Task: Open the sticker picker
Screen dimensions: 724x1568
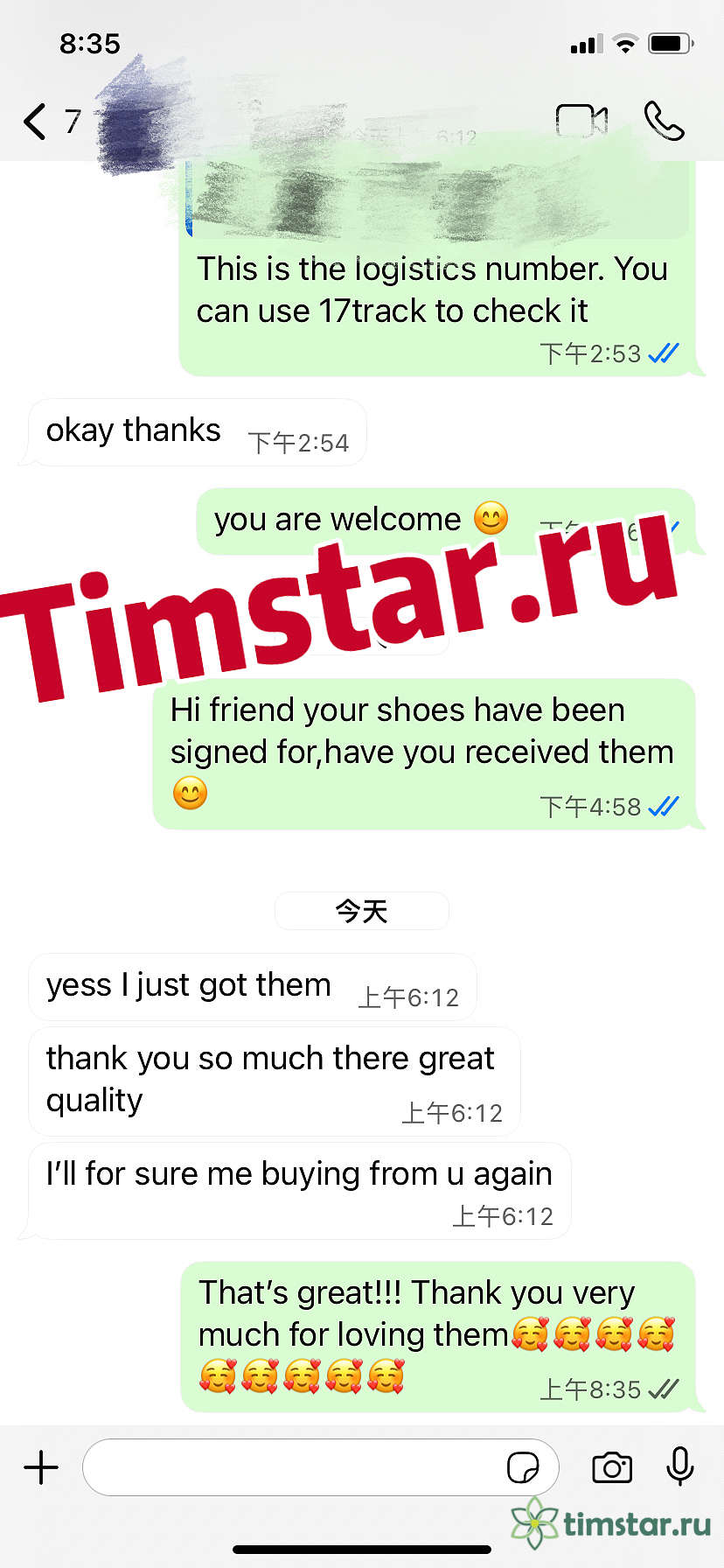Action: point(523,1467)
